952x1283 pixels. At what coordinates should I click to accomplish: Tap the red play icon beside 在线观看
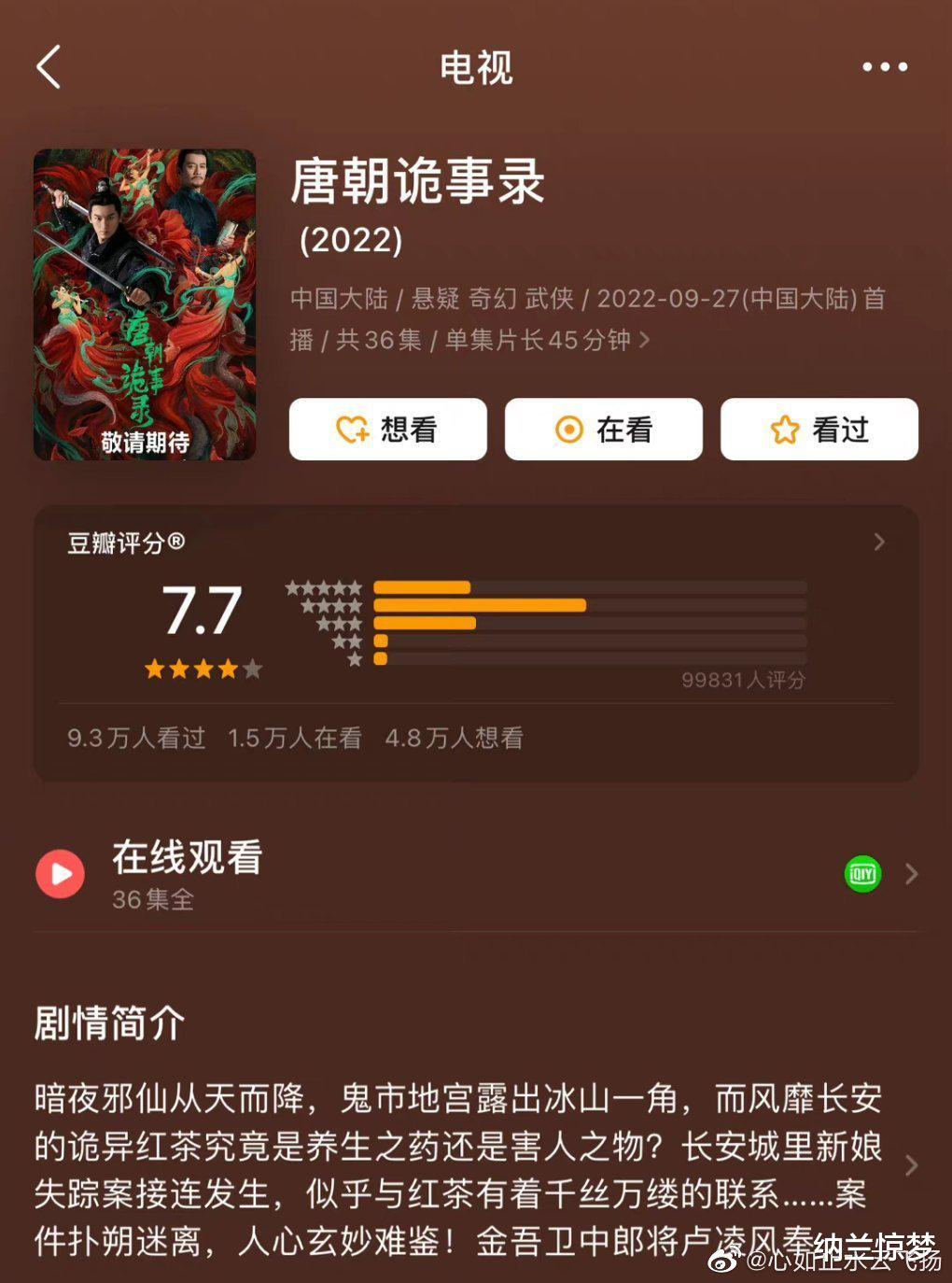click(60, 873)
